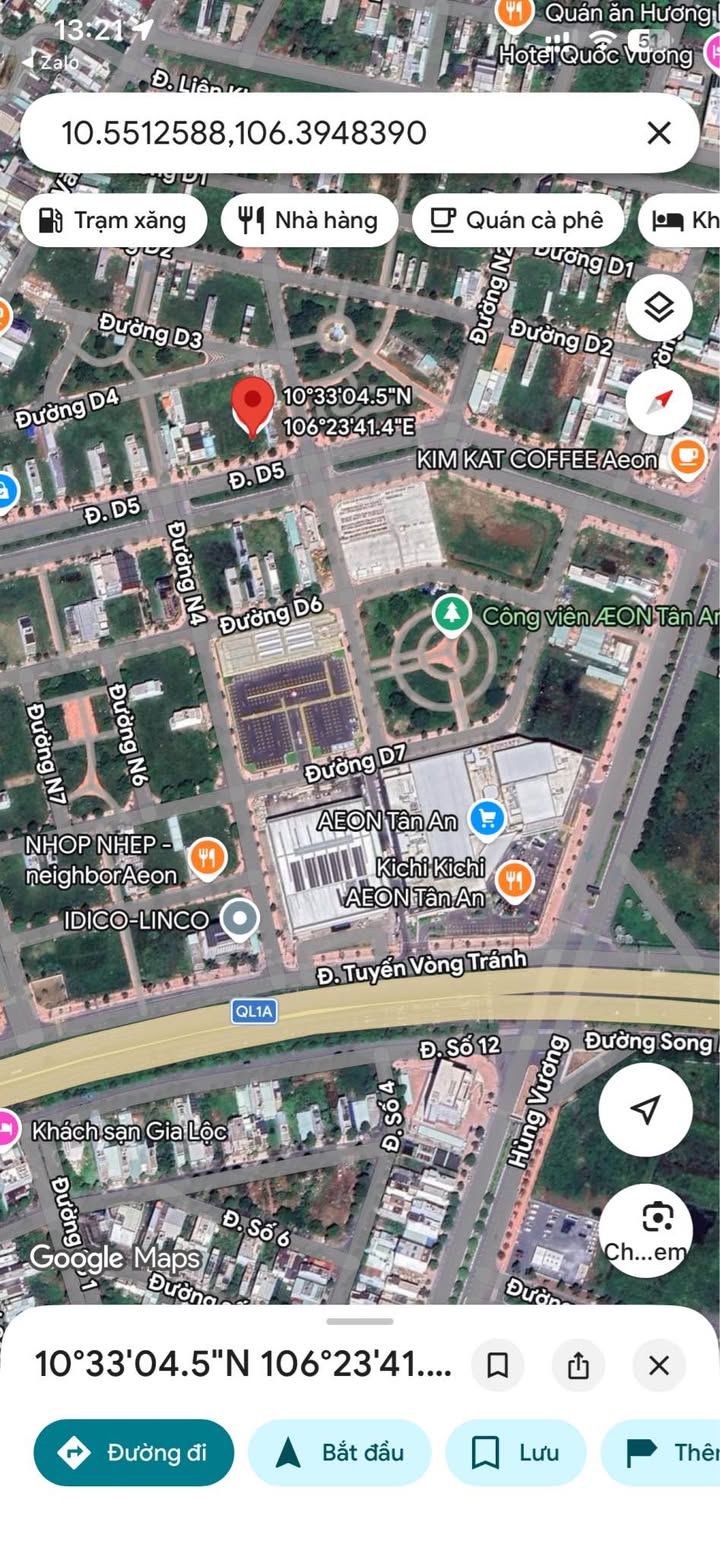
Task: Filter by Nhà hàng
Action: pyautogui.click(x=309, y=220)
